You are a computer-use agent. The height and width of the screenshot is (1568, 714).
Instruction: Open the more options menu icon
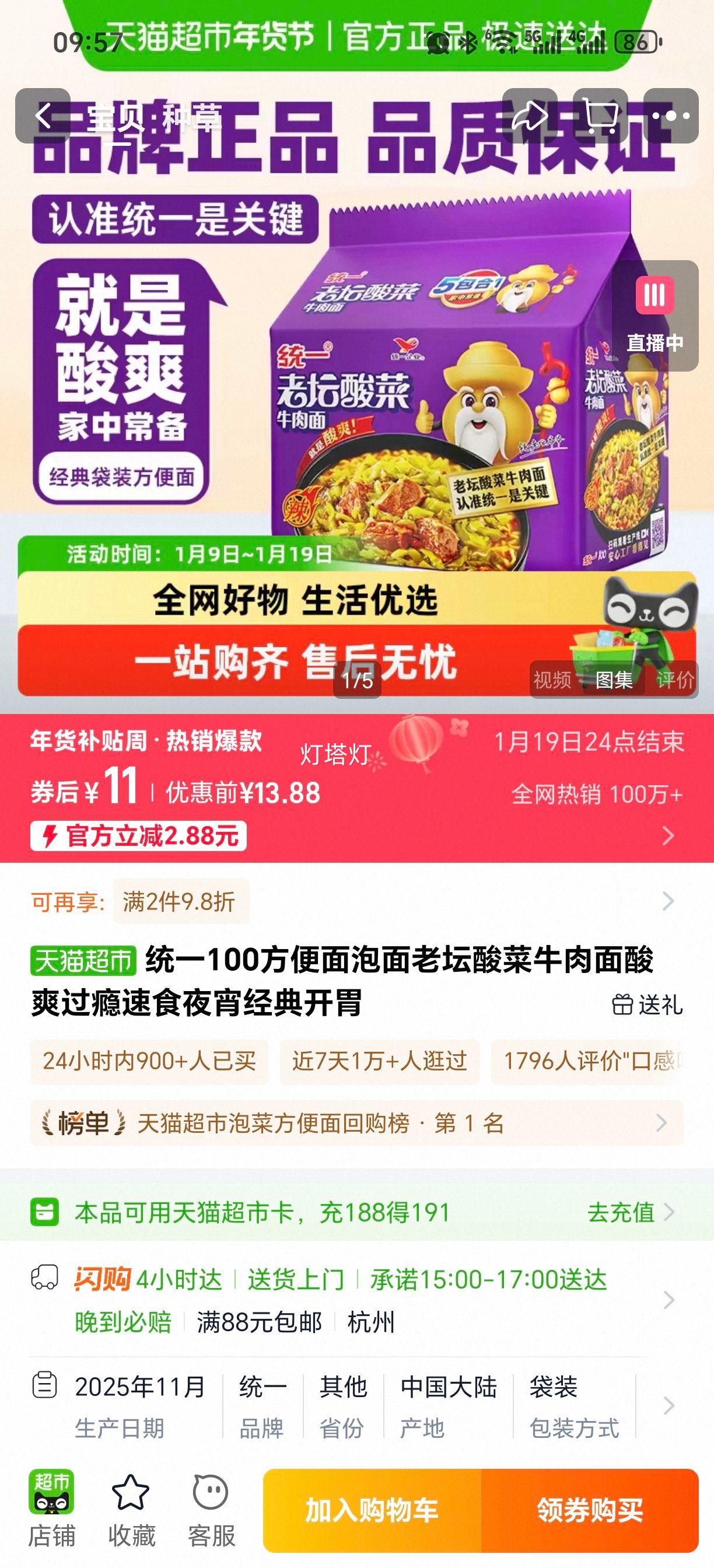coord(672,117)
